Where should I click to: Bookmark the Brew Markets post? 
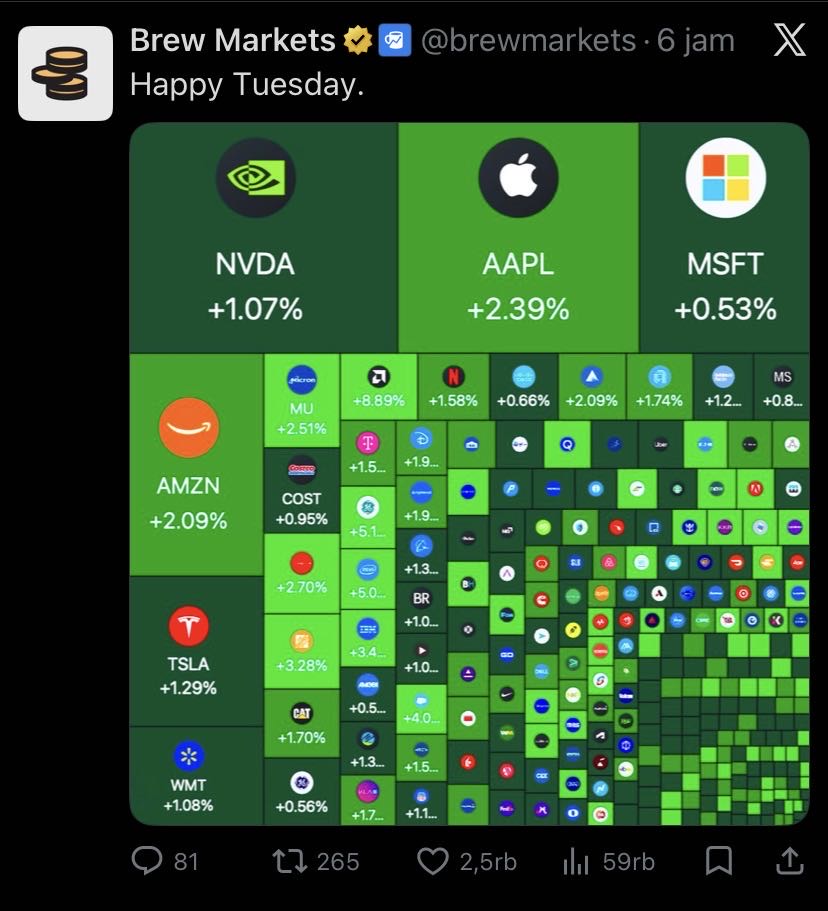(x=719, y=861)
